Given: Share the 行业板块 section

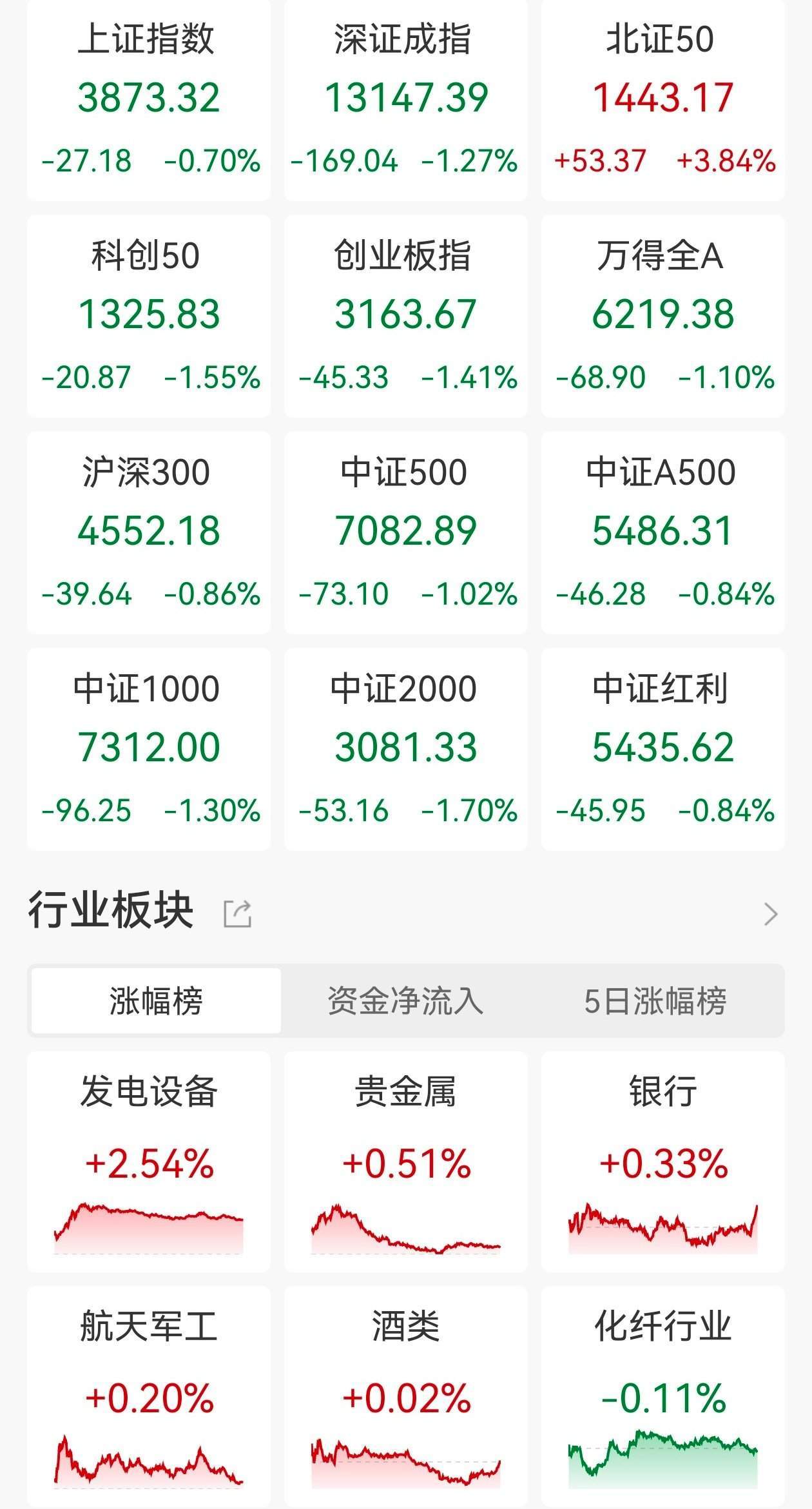Looking at the screenshot, I should [237, 913].
